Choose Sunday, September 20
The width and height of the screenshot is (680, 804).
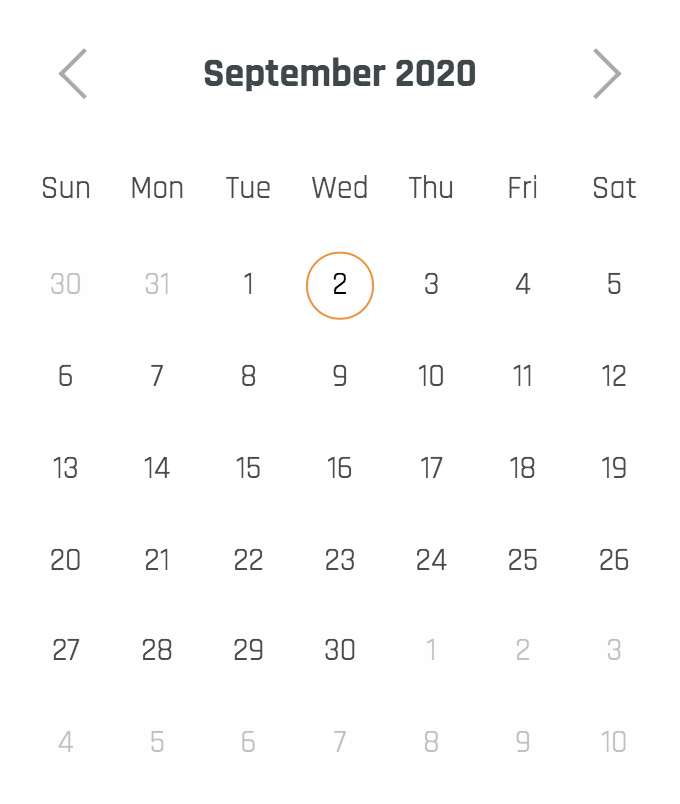66,559
